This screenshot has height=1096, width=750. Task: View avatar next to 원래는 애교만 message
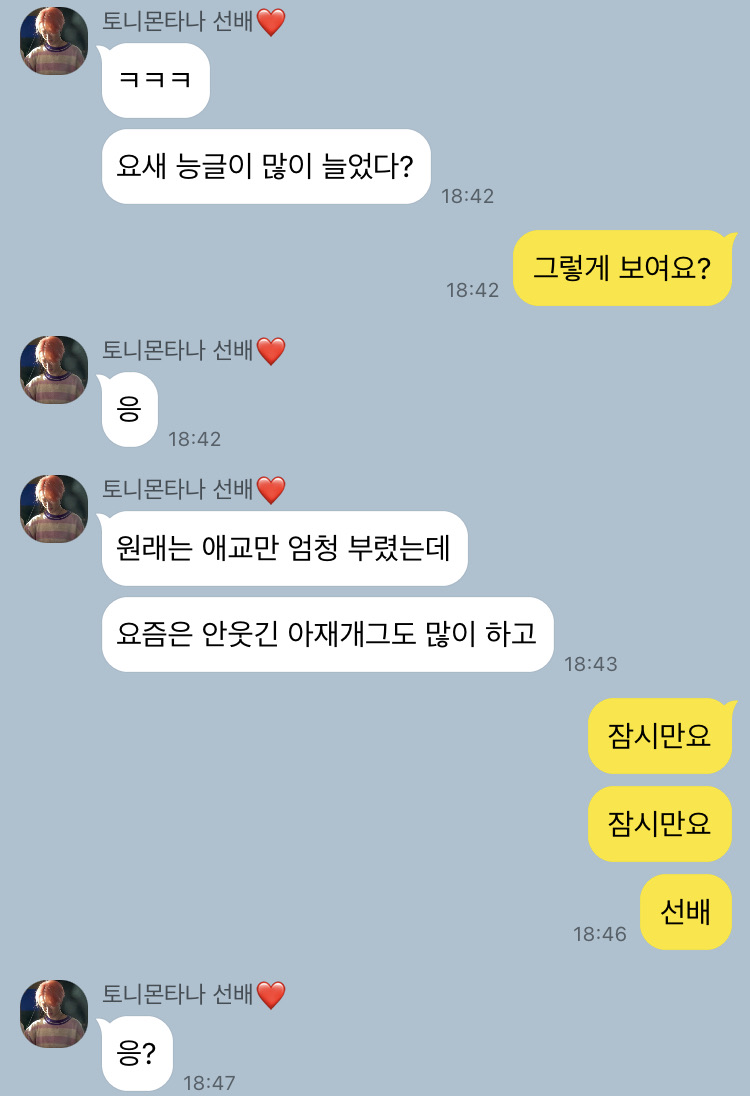pyautogui.click(x=54, y=509)
